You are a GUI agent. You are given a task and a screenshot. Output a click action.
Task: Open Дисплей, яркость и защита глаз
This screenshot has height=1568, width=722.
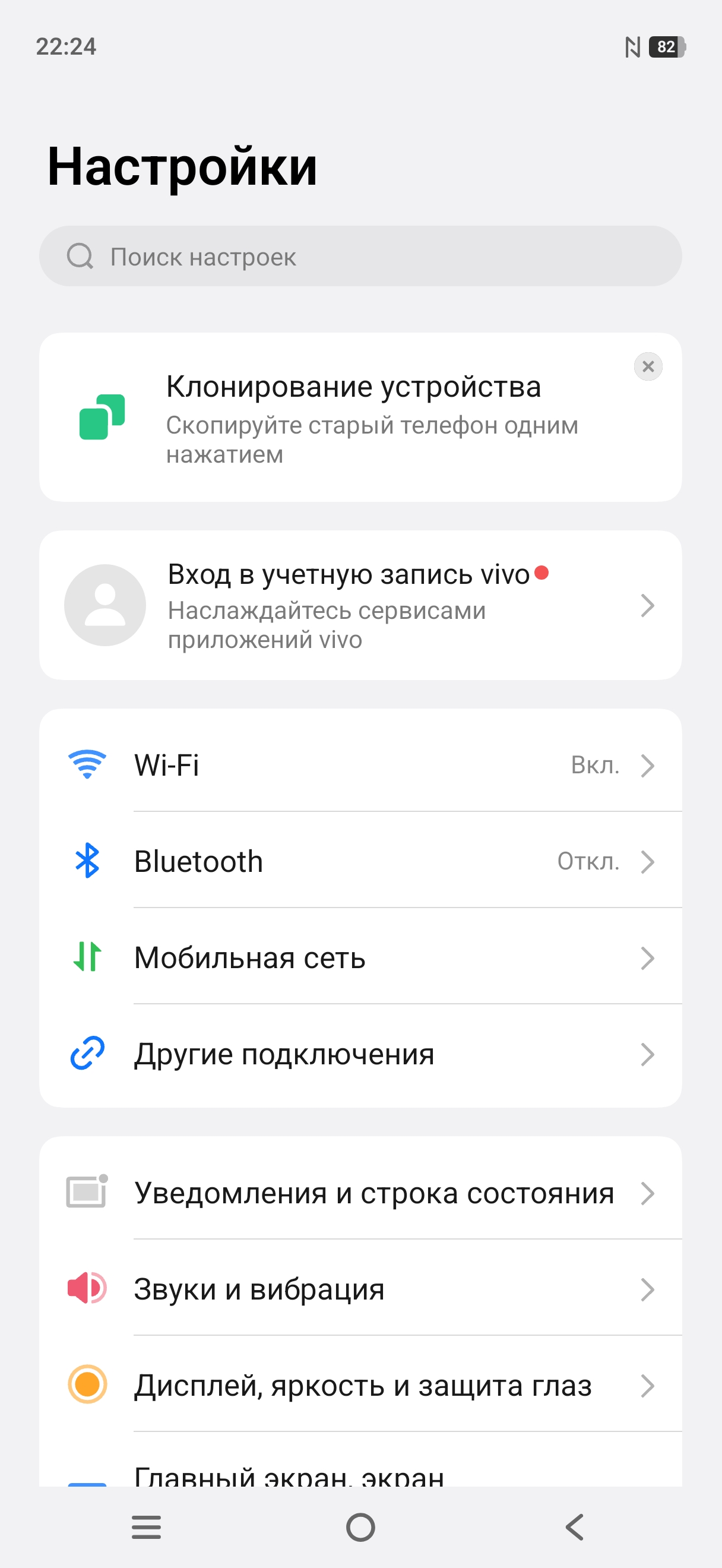pos(360,1386)
